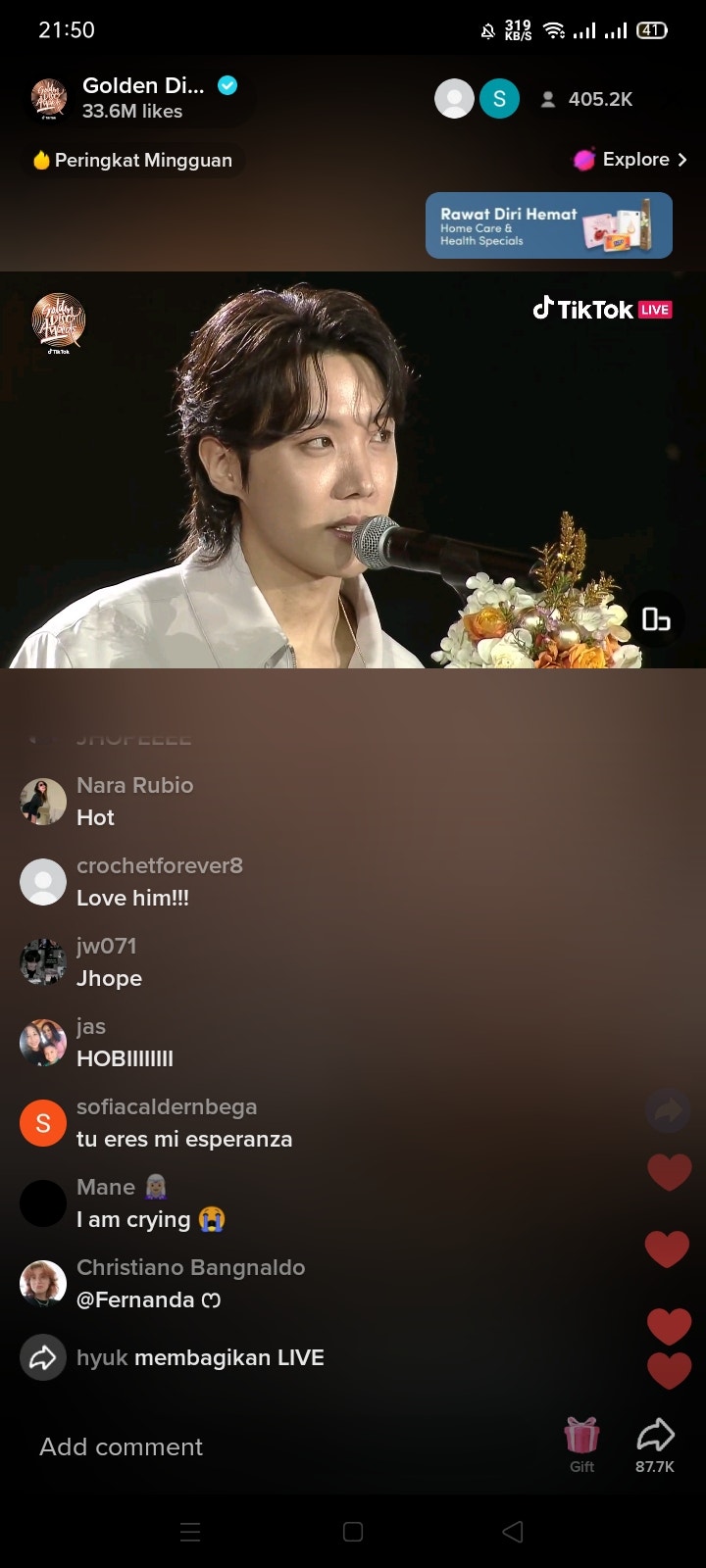Expand Explore with its chevron arrow

tap(681, 159)
